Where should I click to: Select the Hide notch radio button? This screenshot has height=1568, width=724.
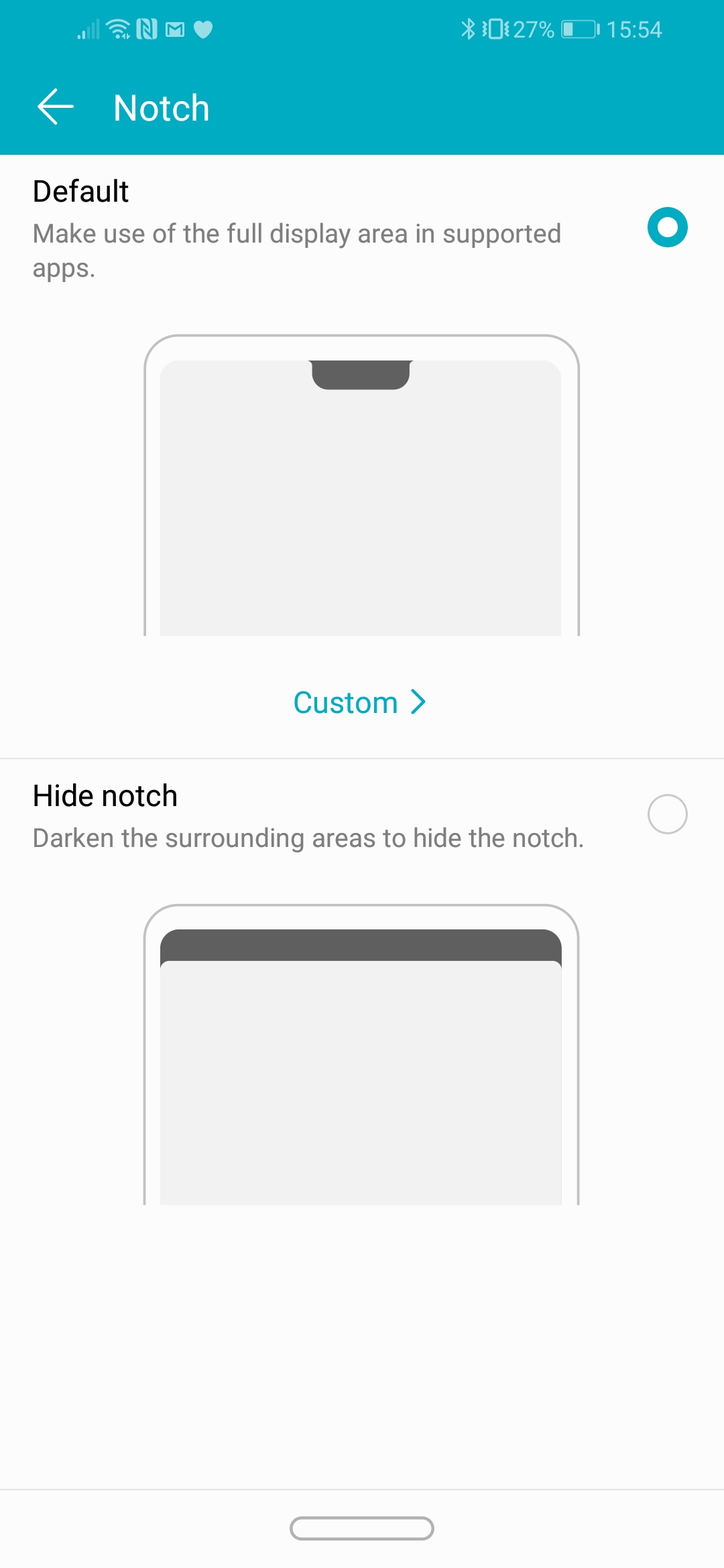point(667,814)
